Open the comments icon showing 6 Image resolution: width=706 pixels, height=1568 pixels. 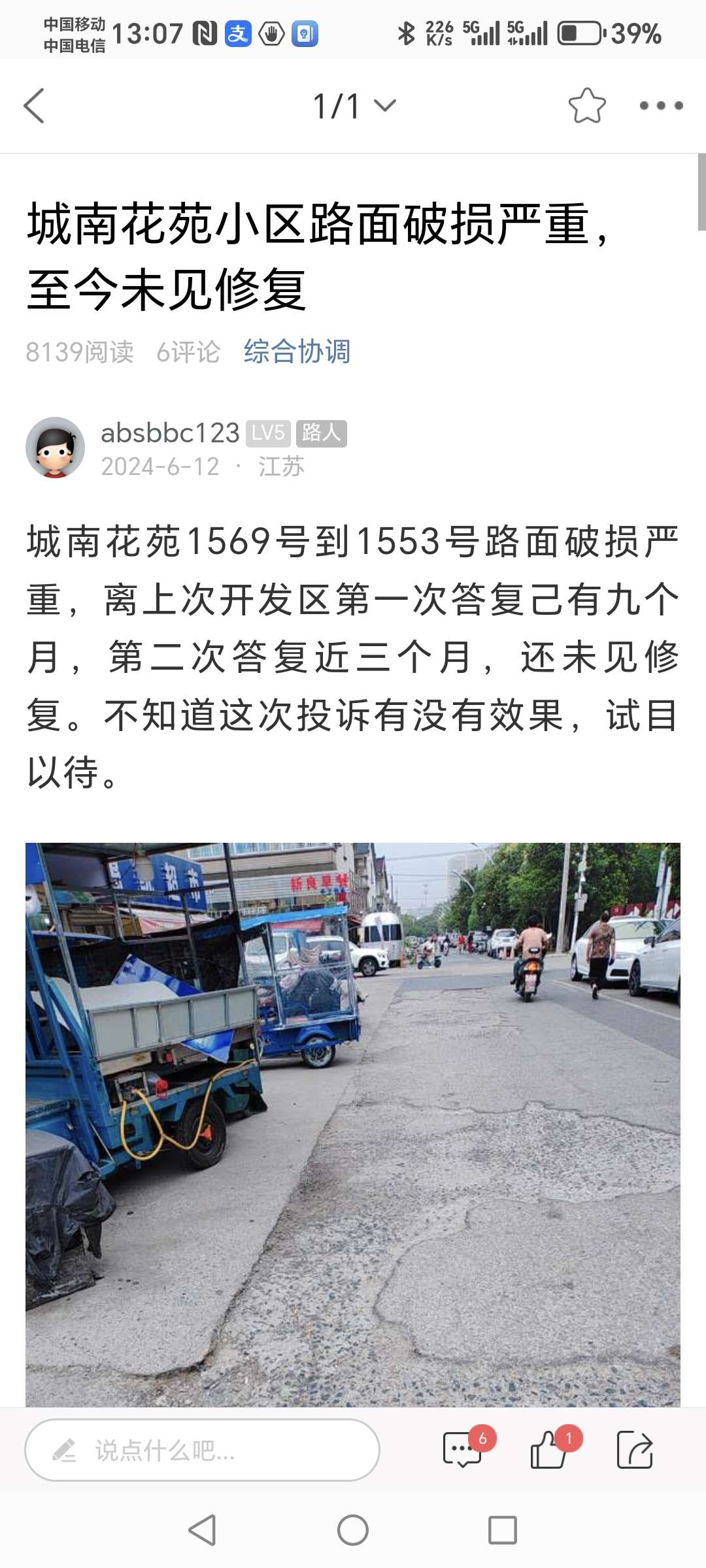click(x=463, y=1450)
